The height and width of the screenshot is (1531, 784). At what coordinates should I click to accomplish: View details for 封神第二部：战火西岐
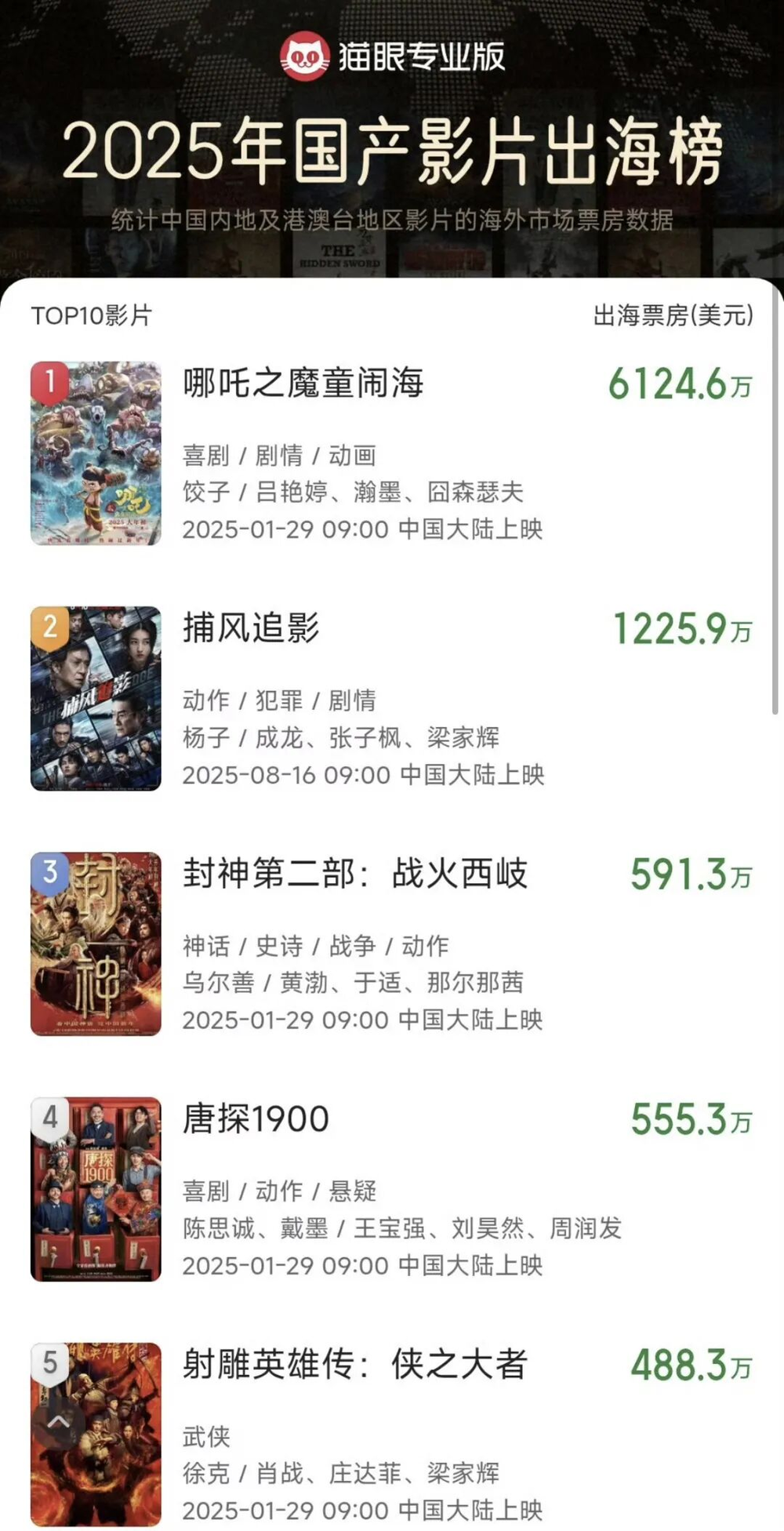[x=354, y=874]
